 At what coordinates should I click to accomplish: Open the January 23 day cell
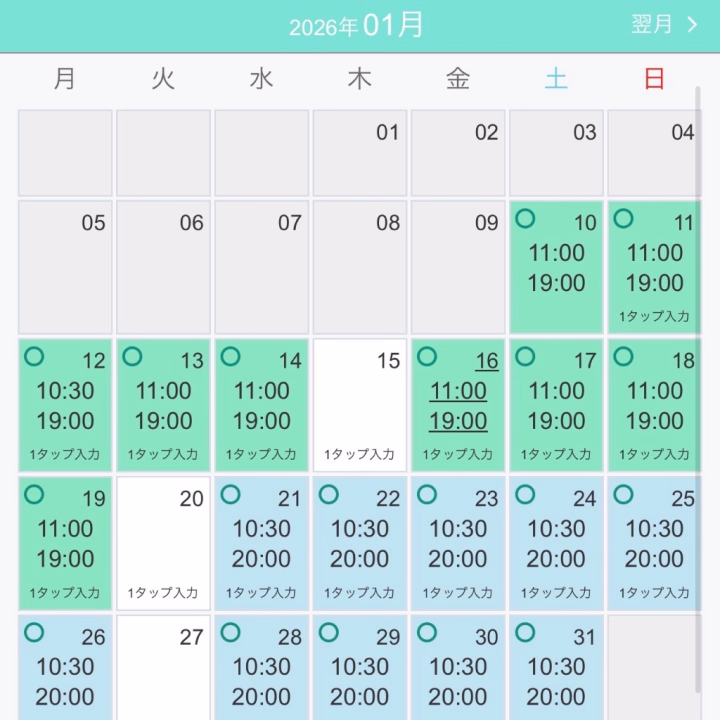pos(458,543)
